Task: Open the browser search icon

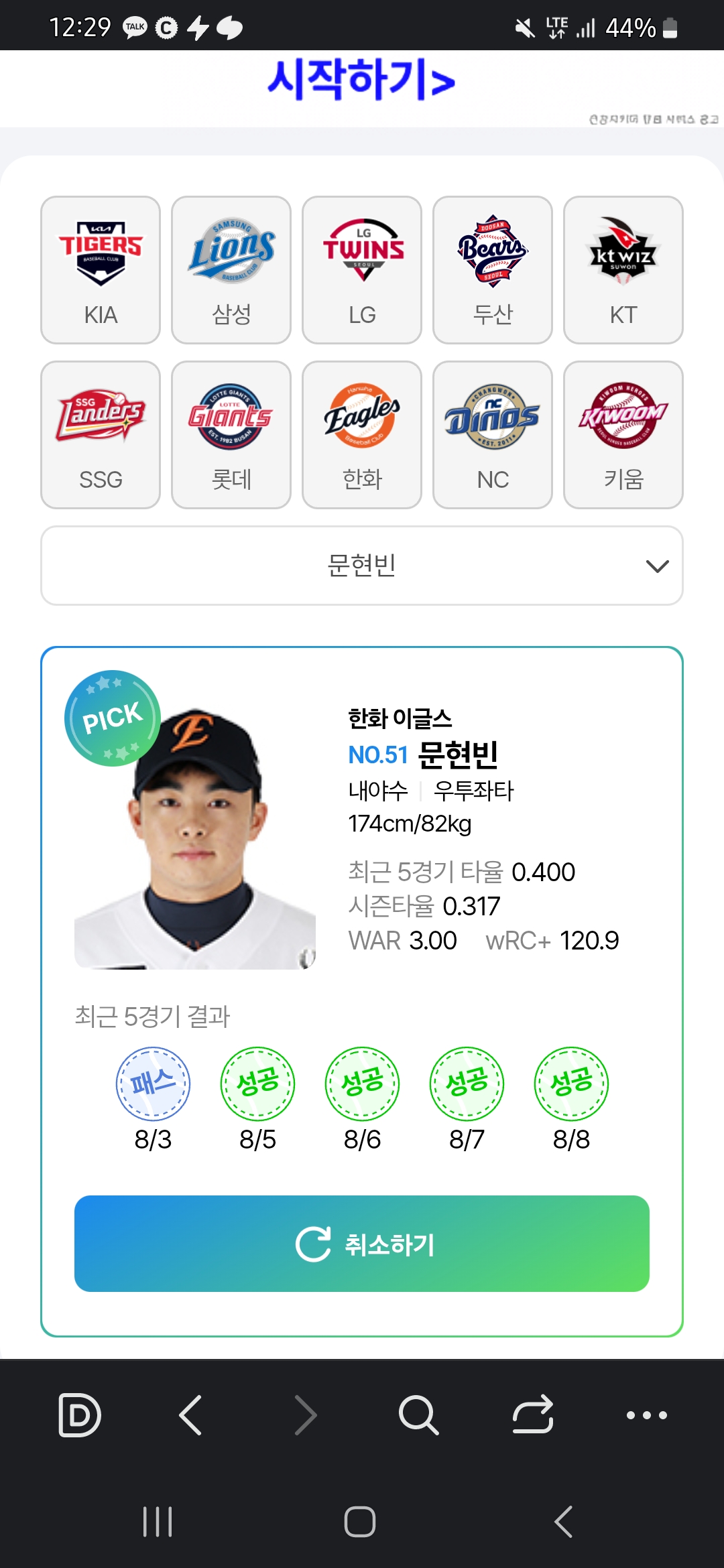Action: point(418,1415)
